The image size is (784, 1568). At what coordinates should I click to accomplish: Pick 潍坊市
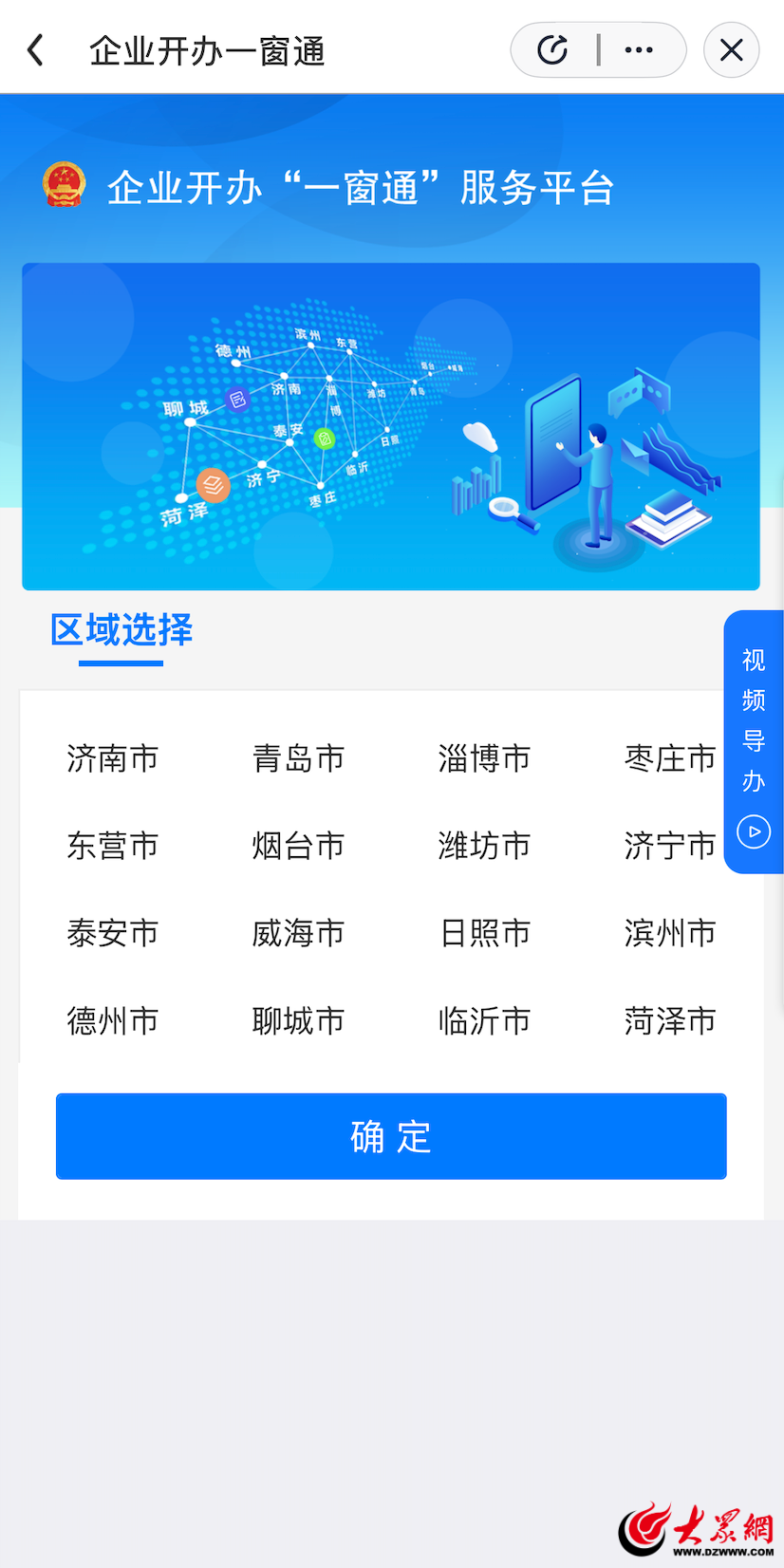tap(484, 846)
